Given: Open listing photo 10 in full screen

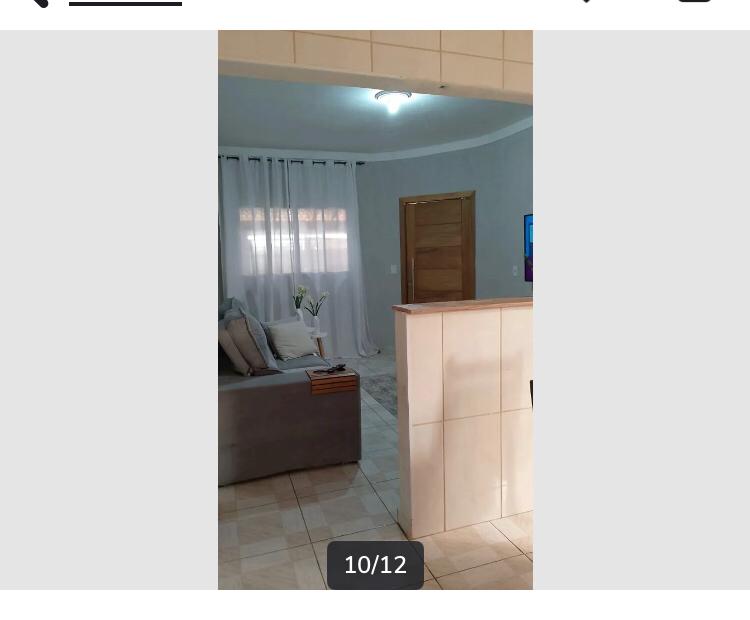Looking at the screenshot, I should (x=375, y=300).
